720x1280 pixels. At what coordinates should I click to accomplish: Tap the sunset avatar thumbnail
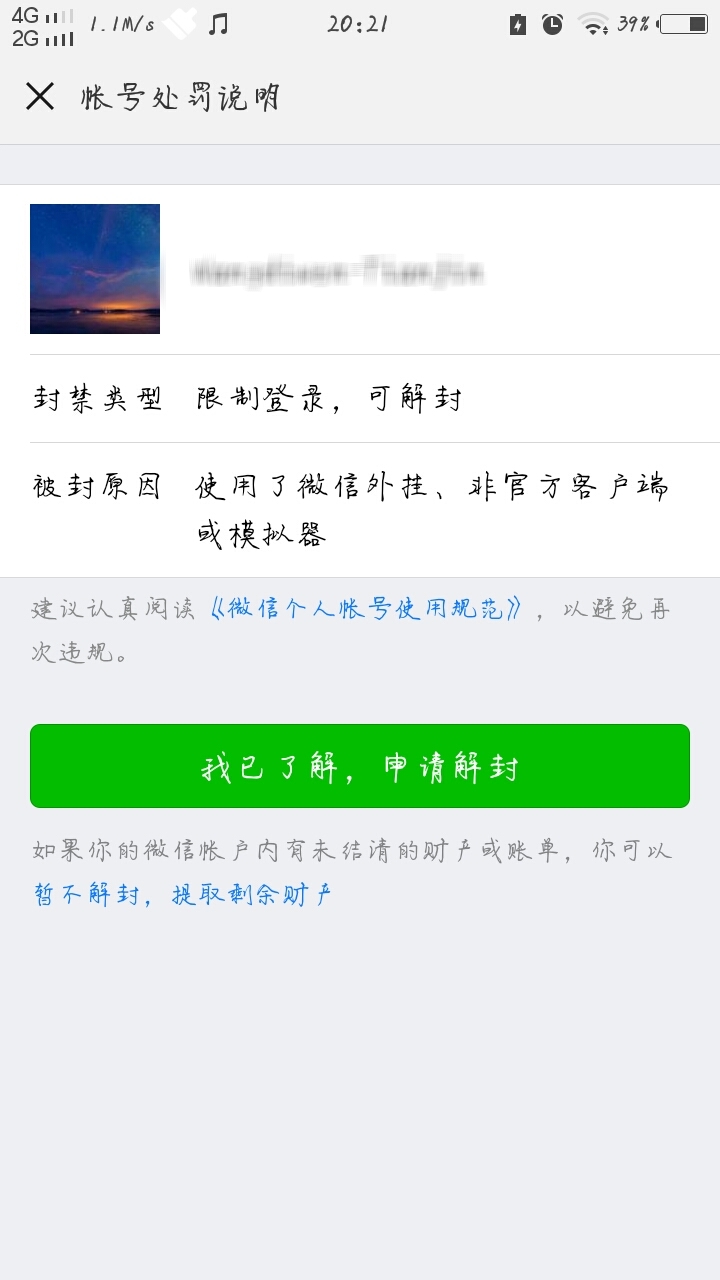94,268
